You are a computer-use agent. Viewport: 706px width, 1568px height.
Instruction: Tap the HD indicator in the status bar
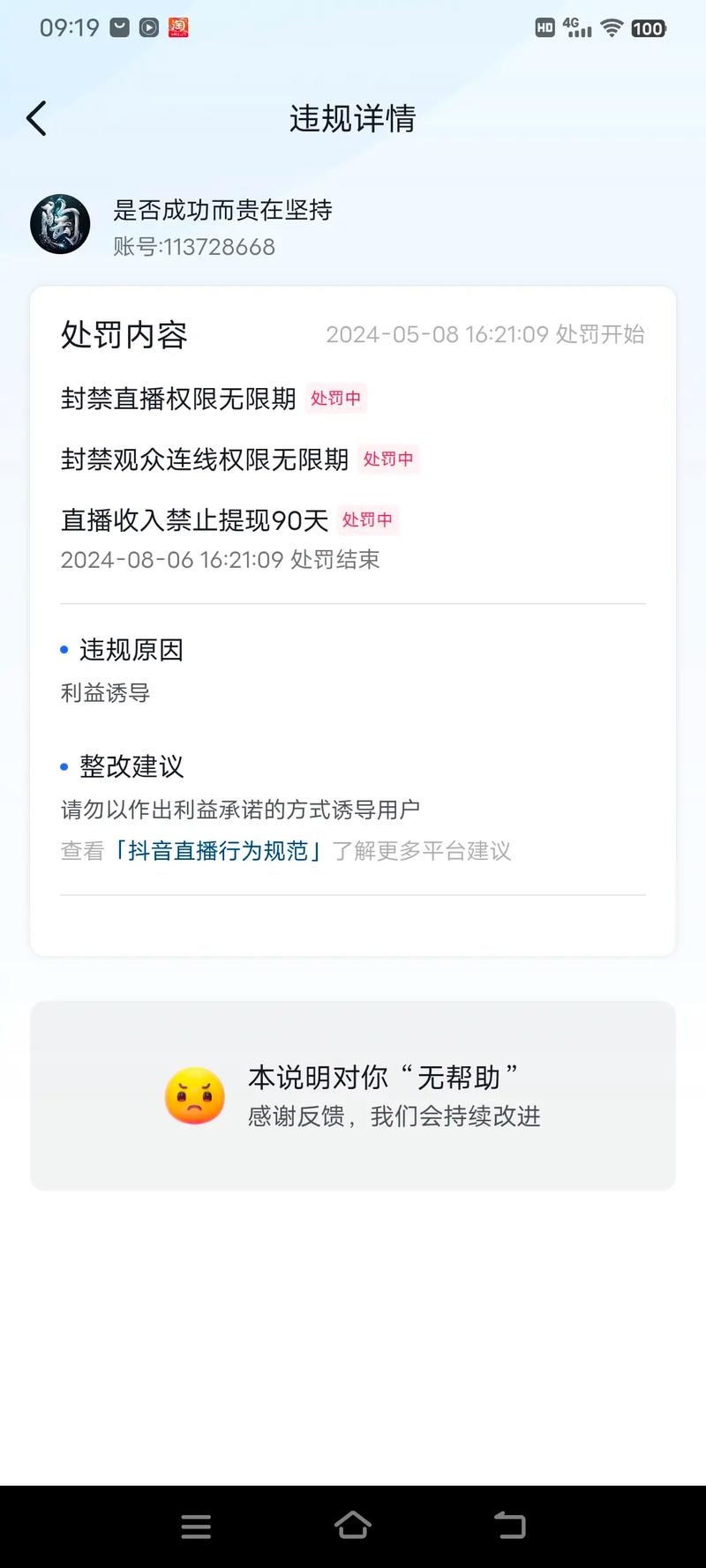(545, 27)
